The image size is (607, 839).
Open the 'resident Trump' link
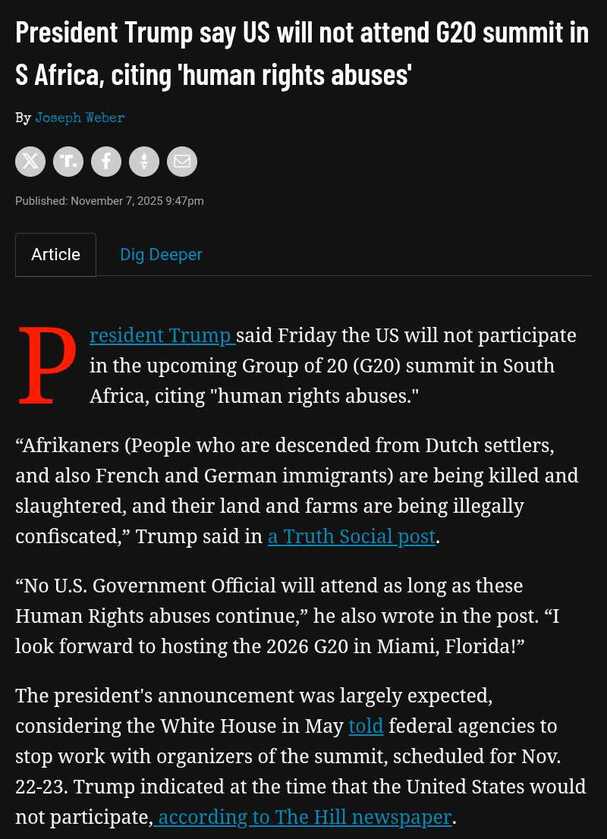pos(160,335)
